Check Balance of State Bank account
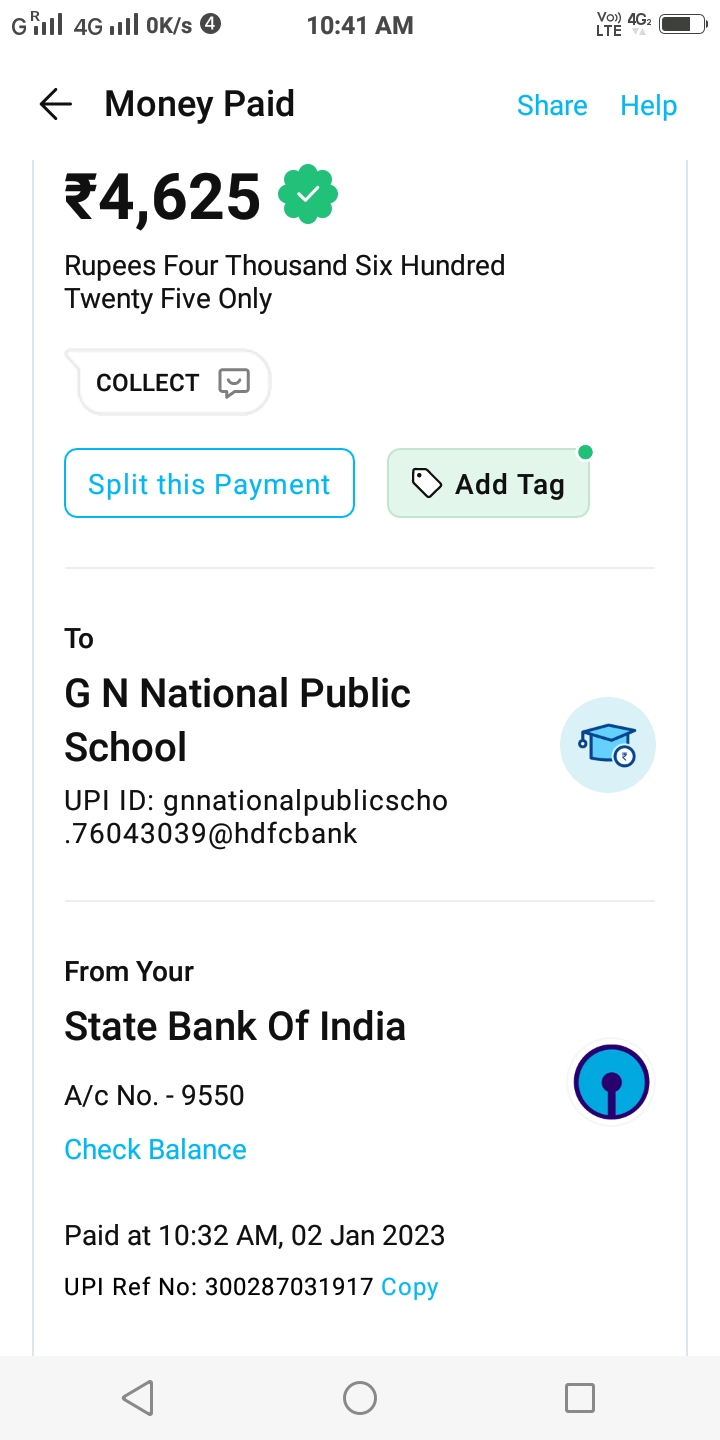Viewport: 720px width, 1440px height. click(x=155, y=1149)
